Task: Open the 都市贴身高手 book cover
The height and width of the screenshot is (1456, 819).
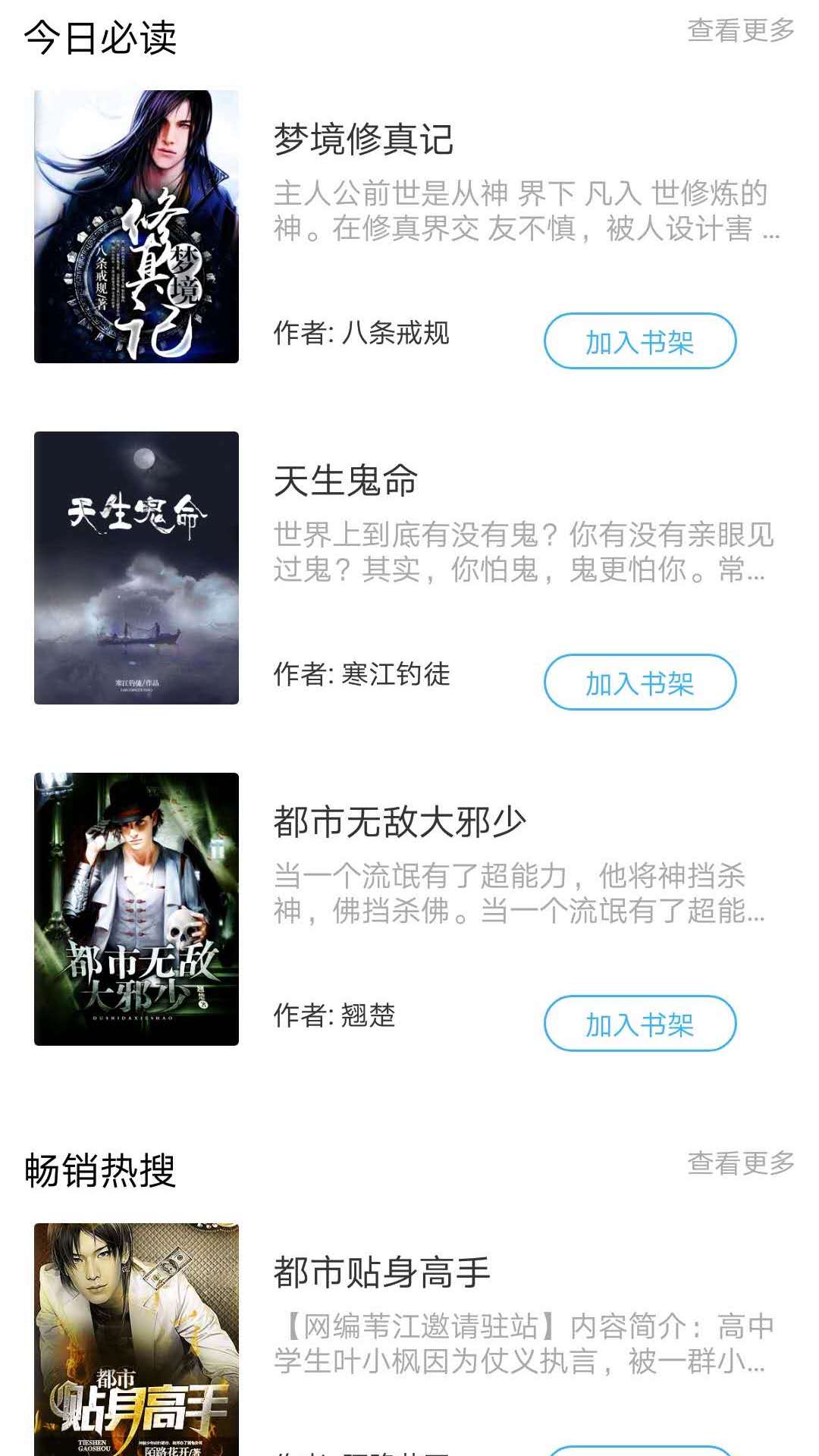Action: pos(136,1338)
